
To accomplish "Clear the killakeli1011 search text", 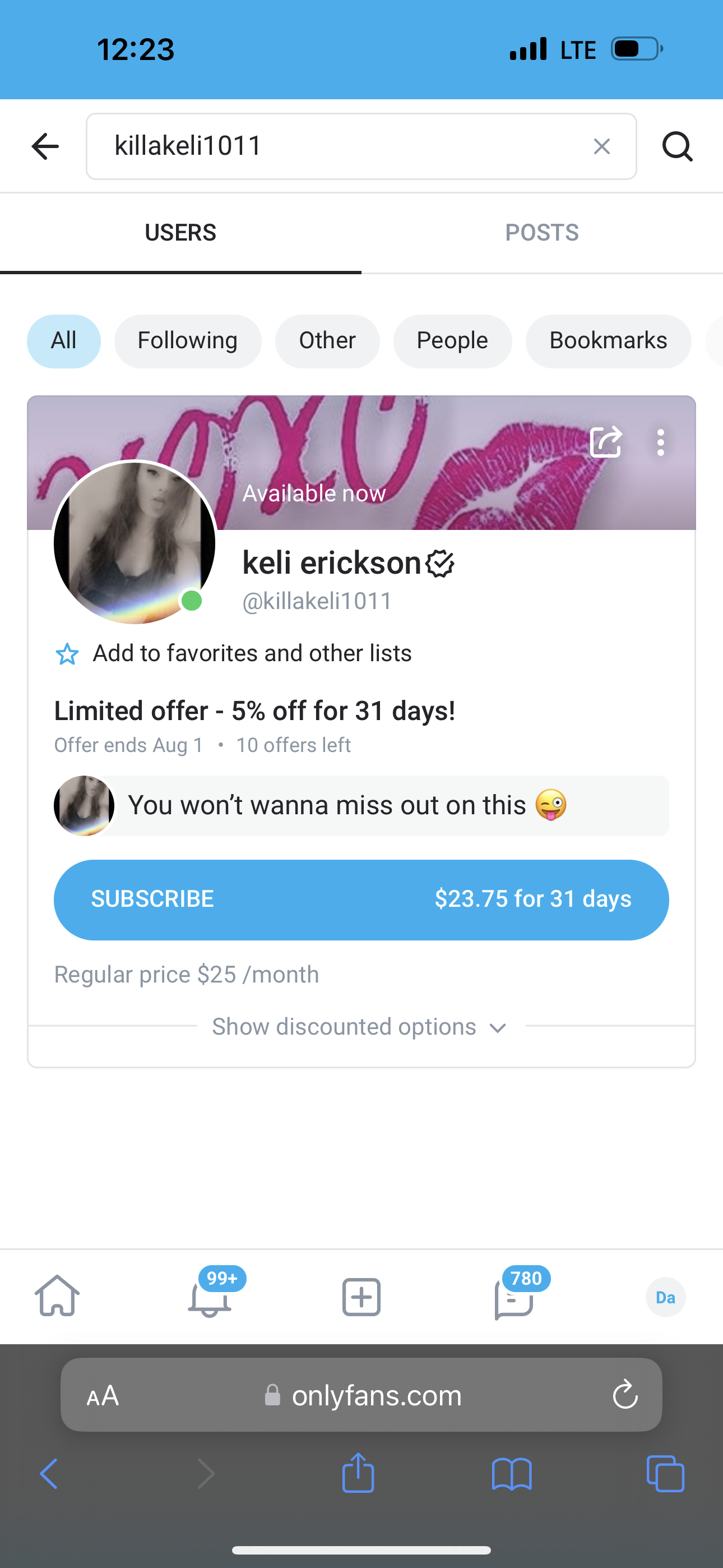I will [601, 147].
